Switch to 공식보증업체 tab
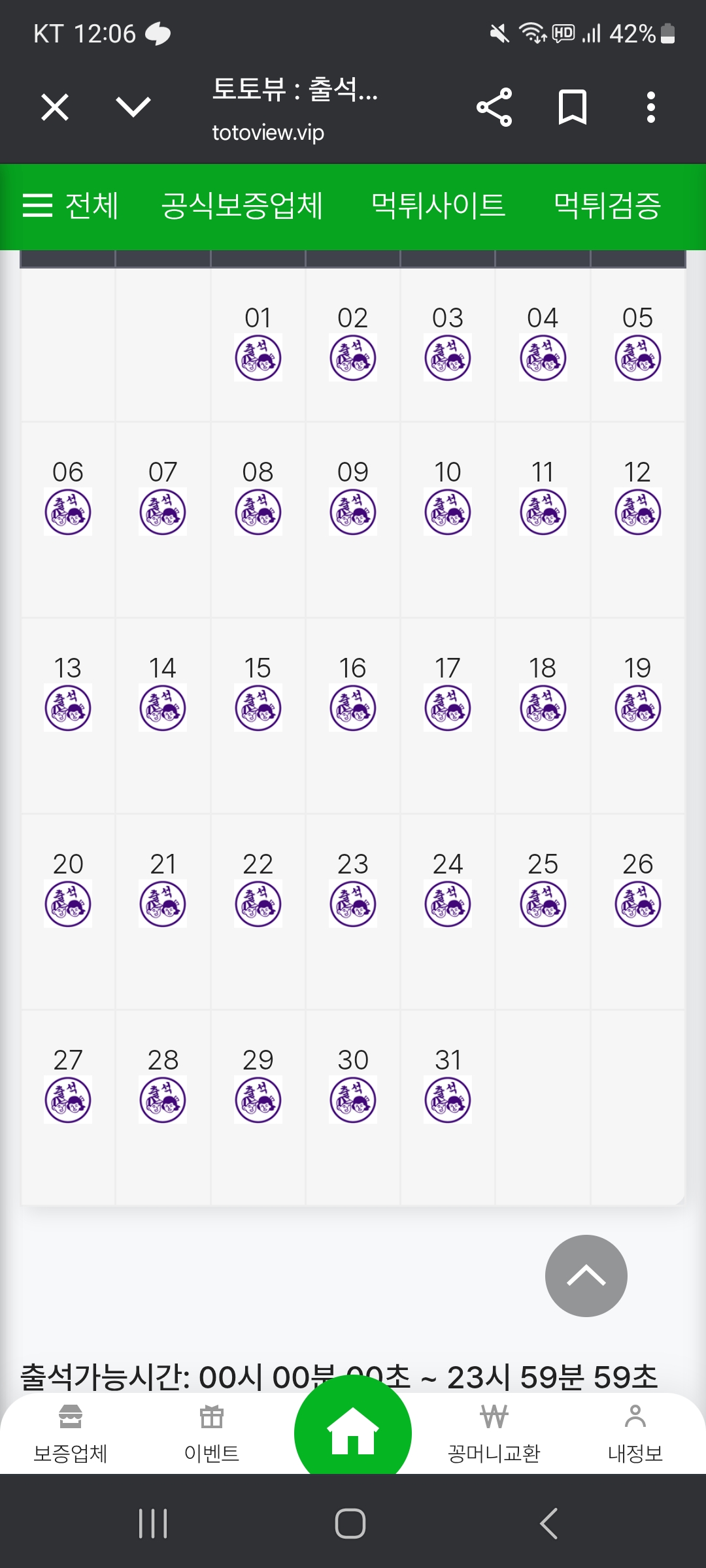This screenshot has height=1568, width=706. (x=242, y=206)
